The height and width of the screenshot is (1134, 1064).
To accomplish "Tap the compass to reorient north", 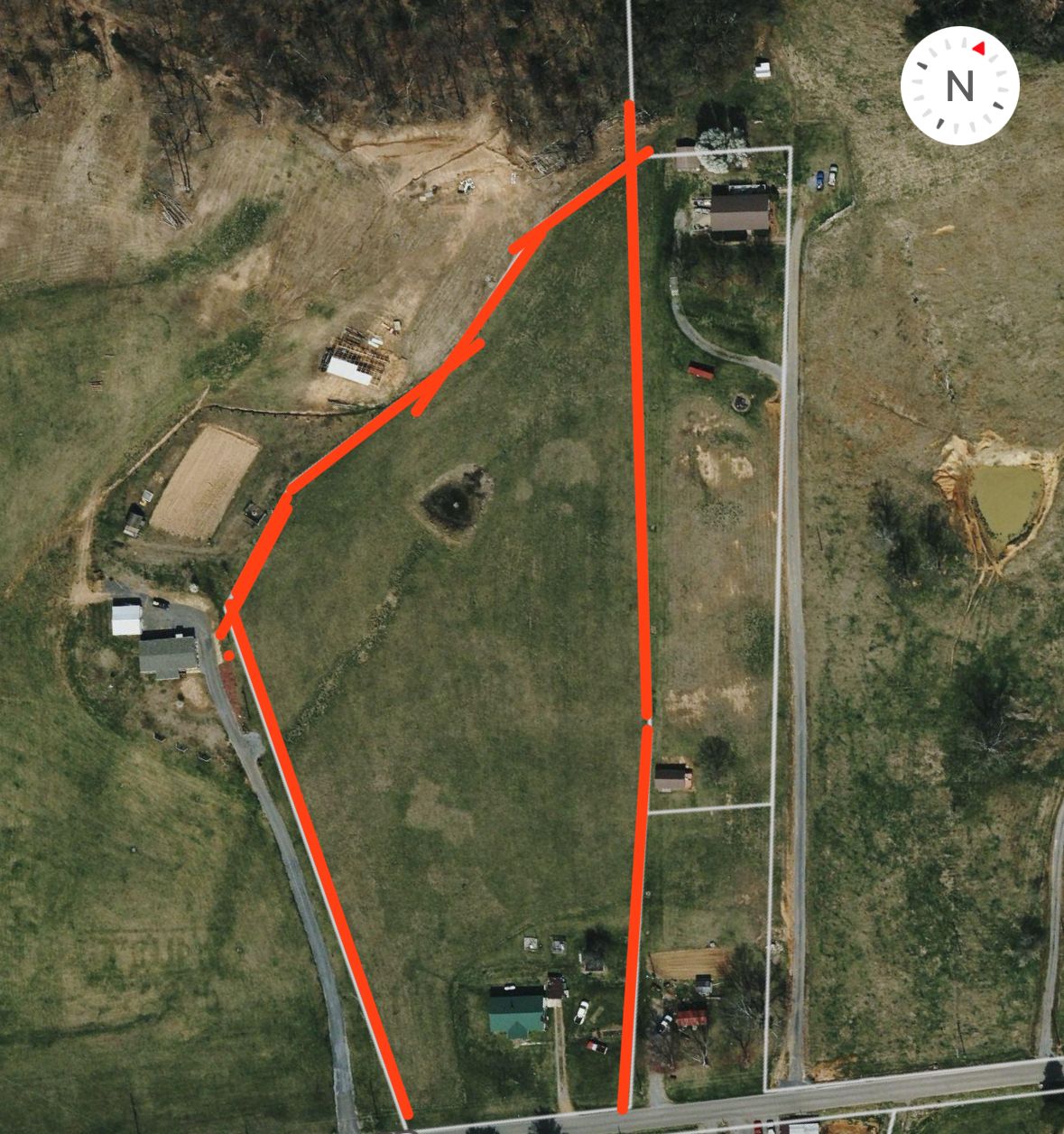I will coord(959,86).
